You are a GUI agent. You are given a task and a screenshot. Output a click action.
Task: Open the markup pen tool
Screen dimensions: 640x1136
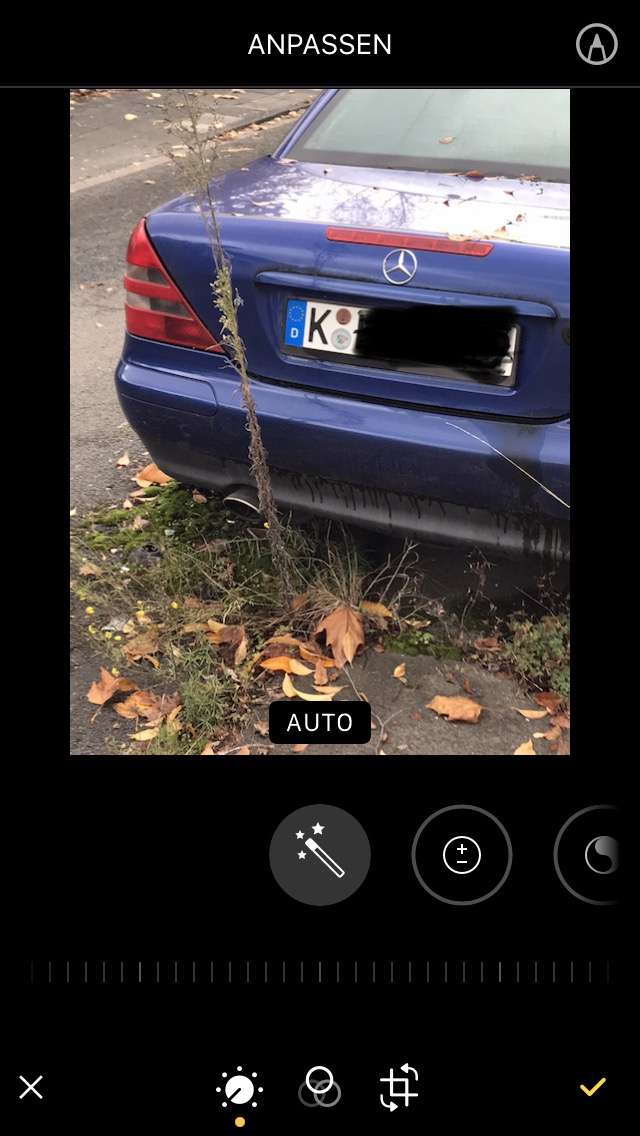pos(597,45)
